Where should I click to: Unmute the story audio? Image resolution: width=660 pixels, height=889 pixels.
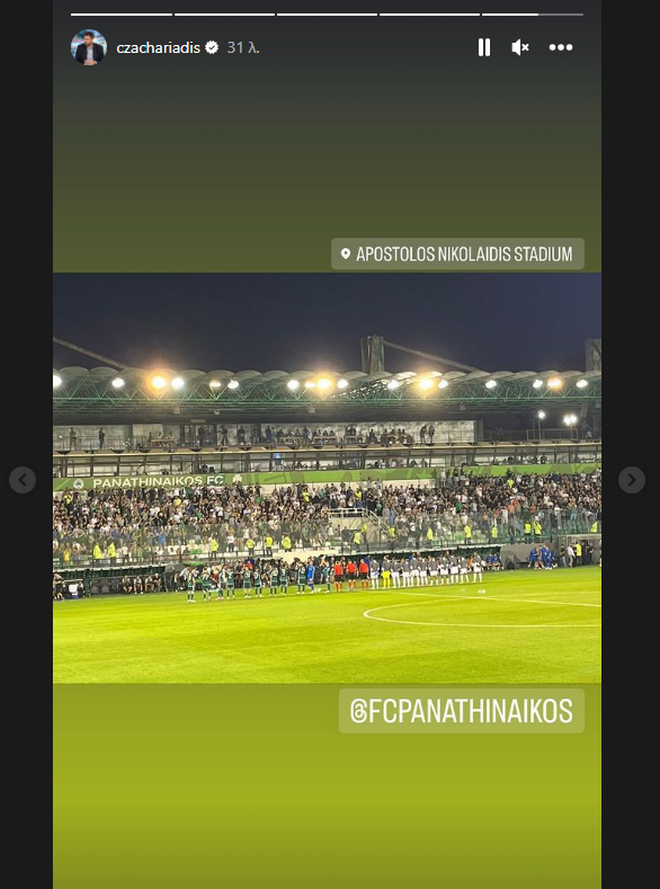click(x=520, y=47)
